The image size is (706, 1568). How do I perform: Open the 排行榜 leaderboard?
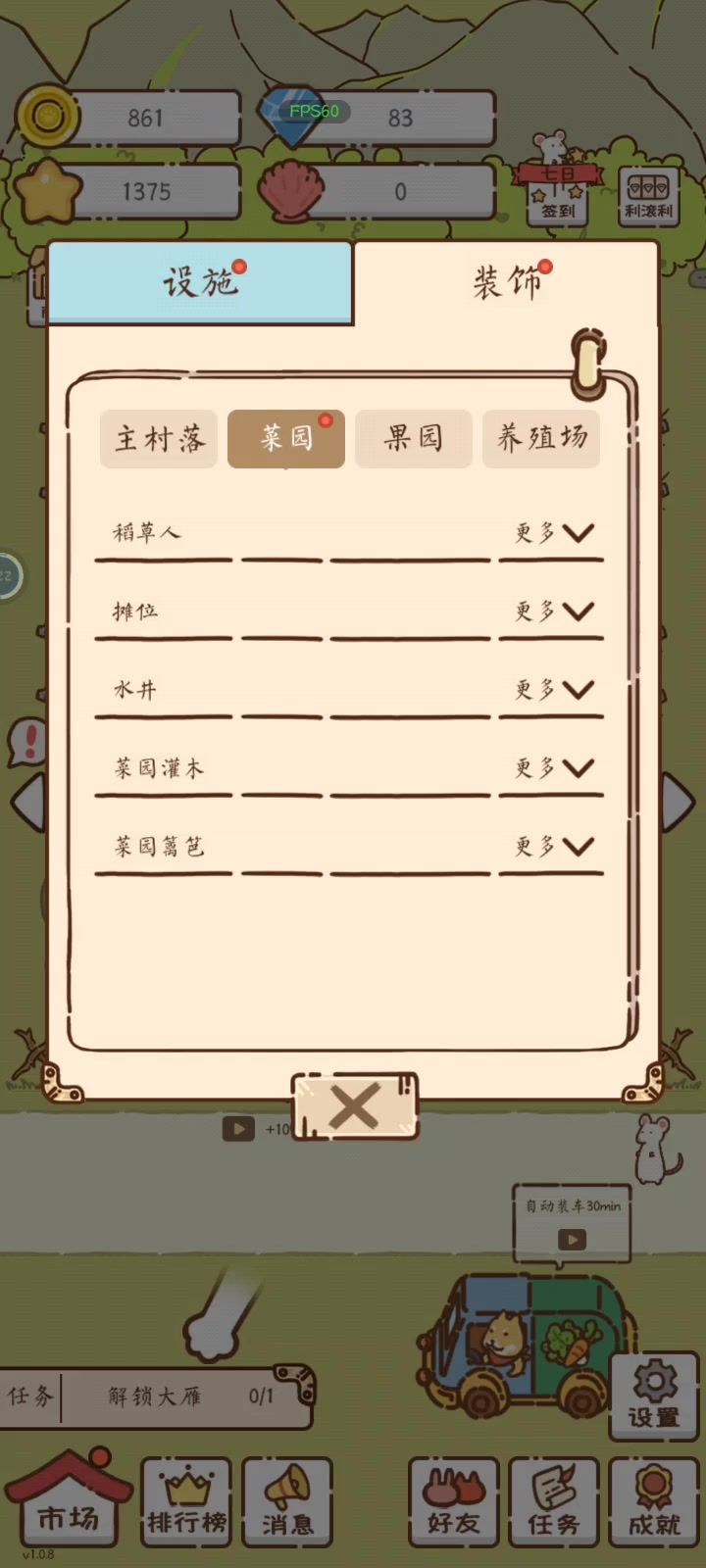[x=186, y=1502]
